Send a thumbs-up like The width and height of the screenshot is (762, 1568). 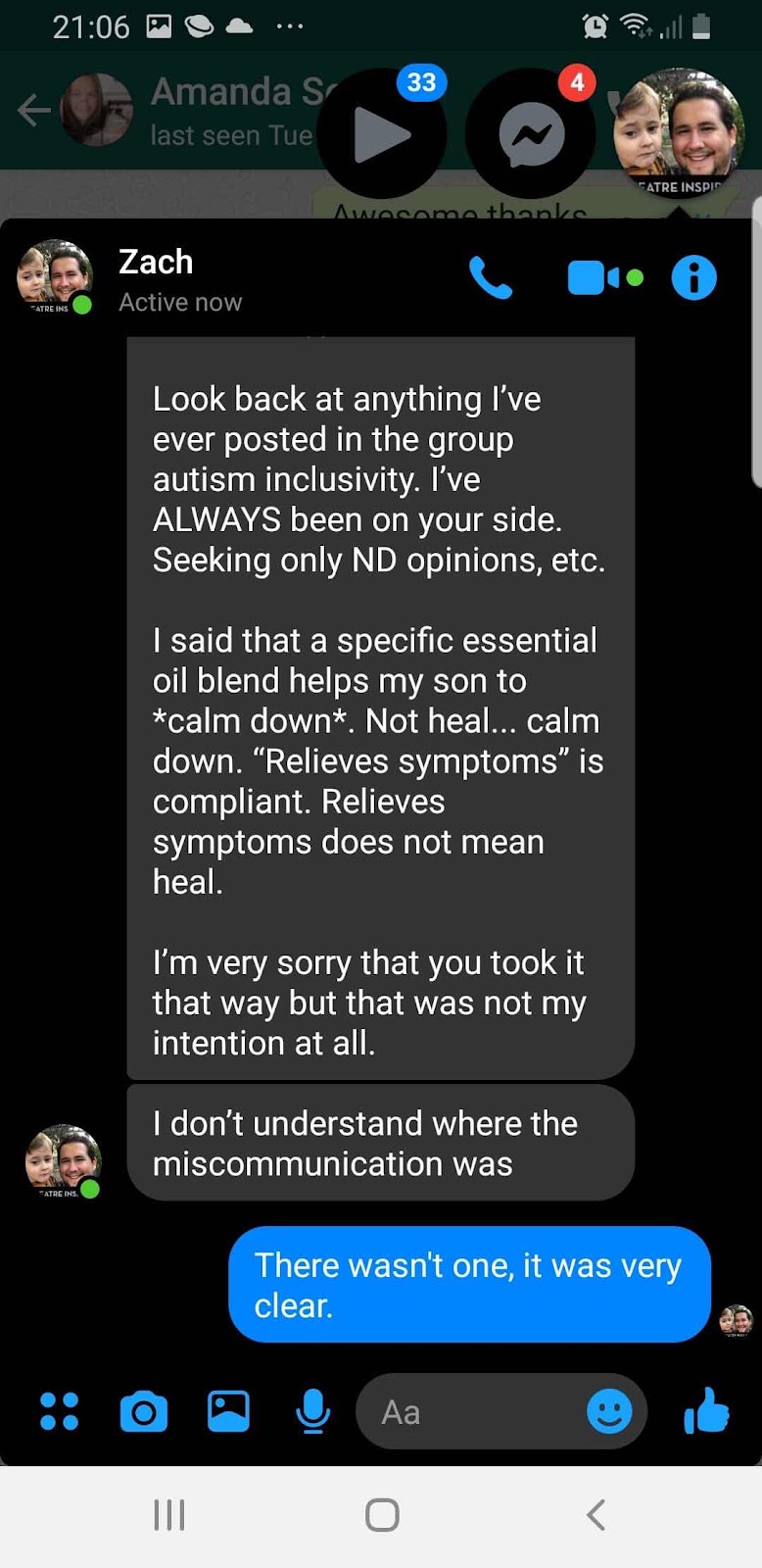coord(706,1411)
